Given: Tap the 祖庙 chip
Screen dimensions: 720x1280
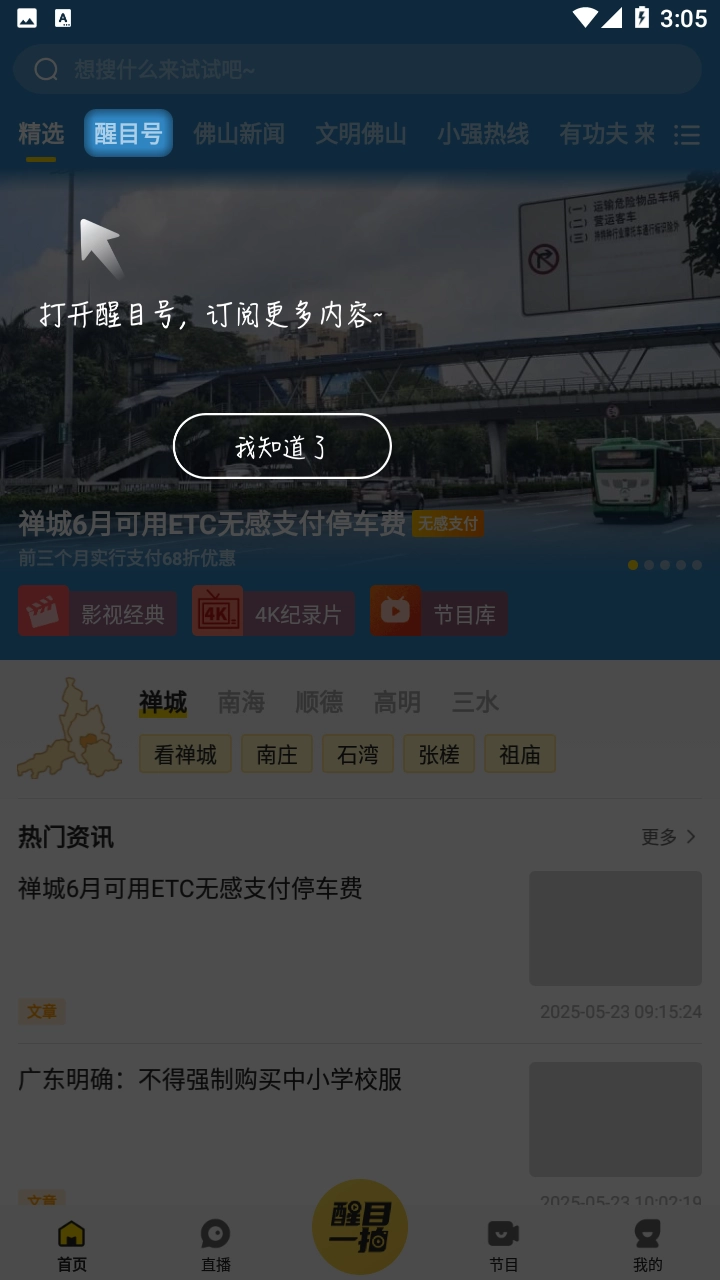Looking at the screenshot, I should pos(519,754).
